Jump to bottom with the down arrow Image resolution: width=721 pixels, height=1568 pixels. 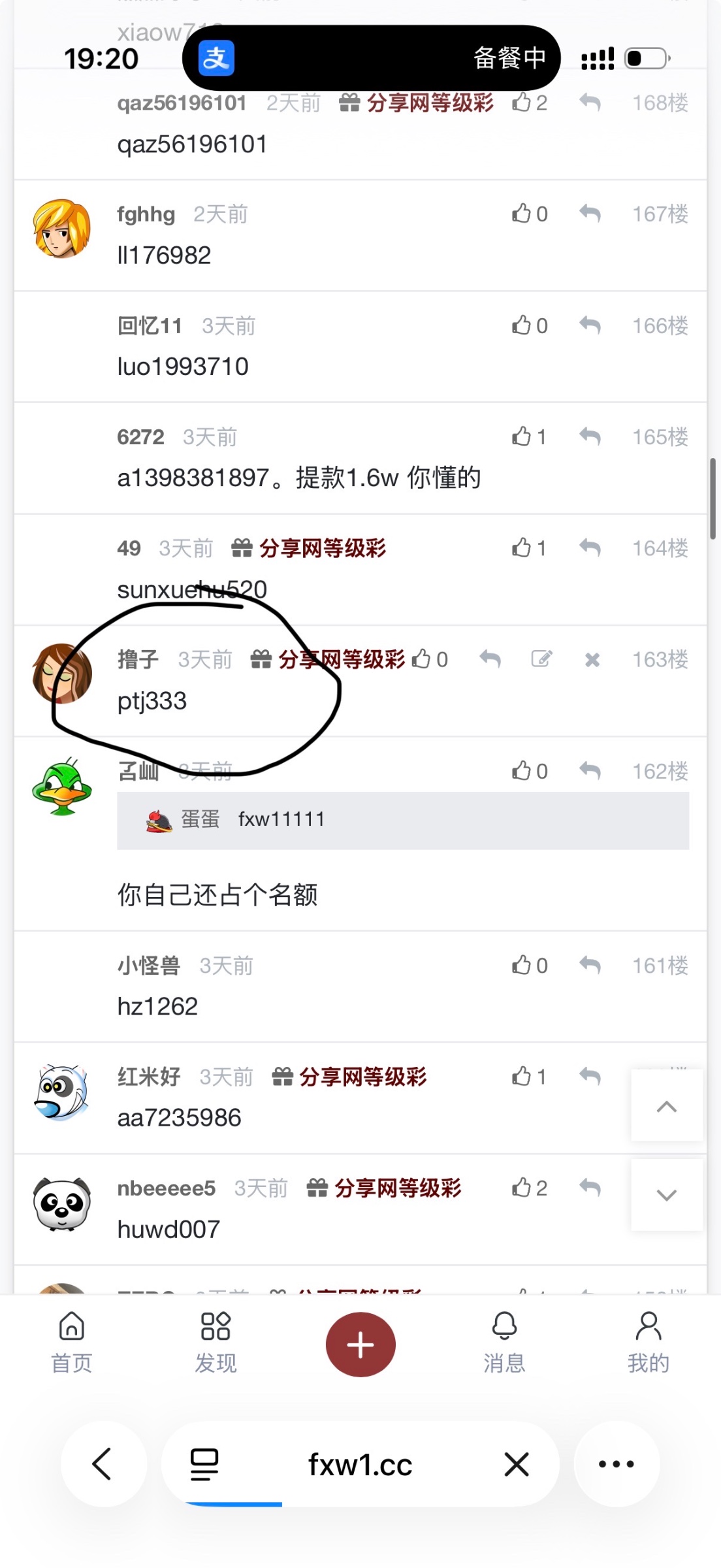[x=666, y=1195]
